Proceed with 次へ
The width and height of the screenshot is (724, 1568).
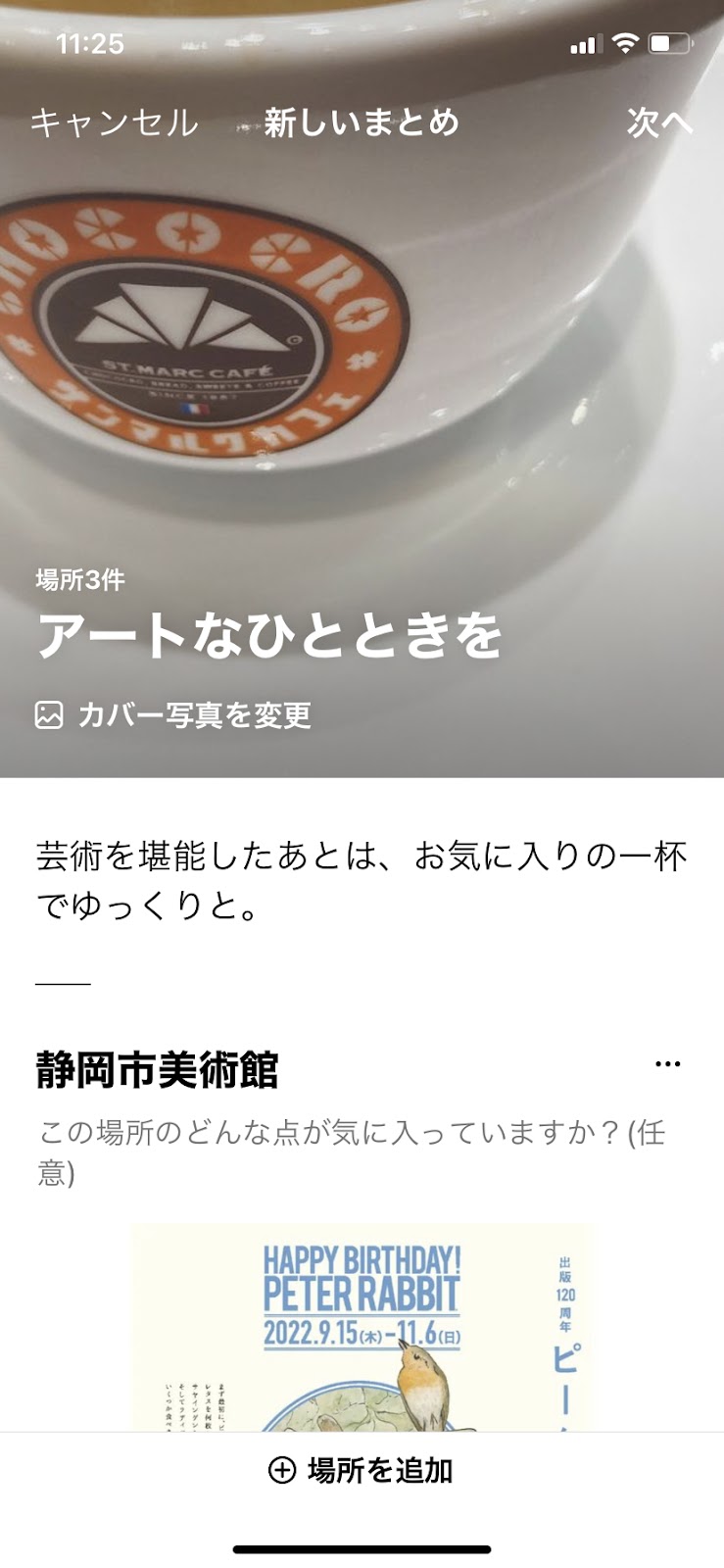[659, 123]
